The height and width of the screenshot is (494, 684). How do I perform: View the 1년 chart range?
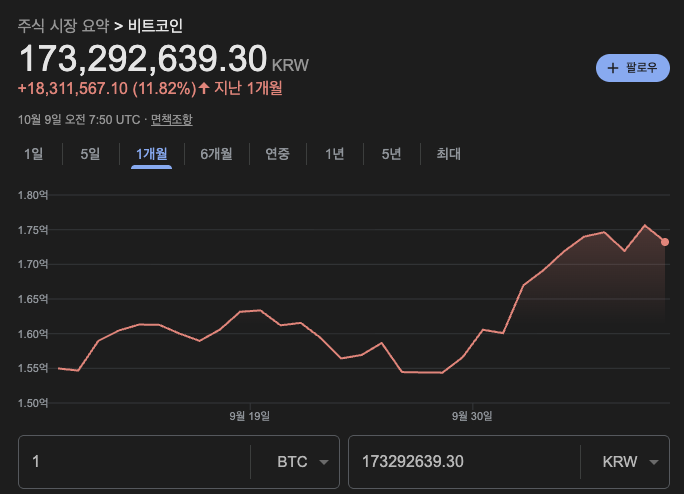(x=334, y=154)
